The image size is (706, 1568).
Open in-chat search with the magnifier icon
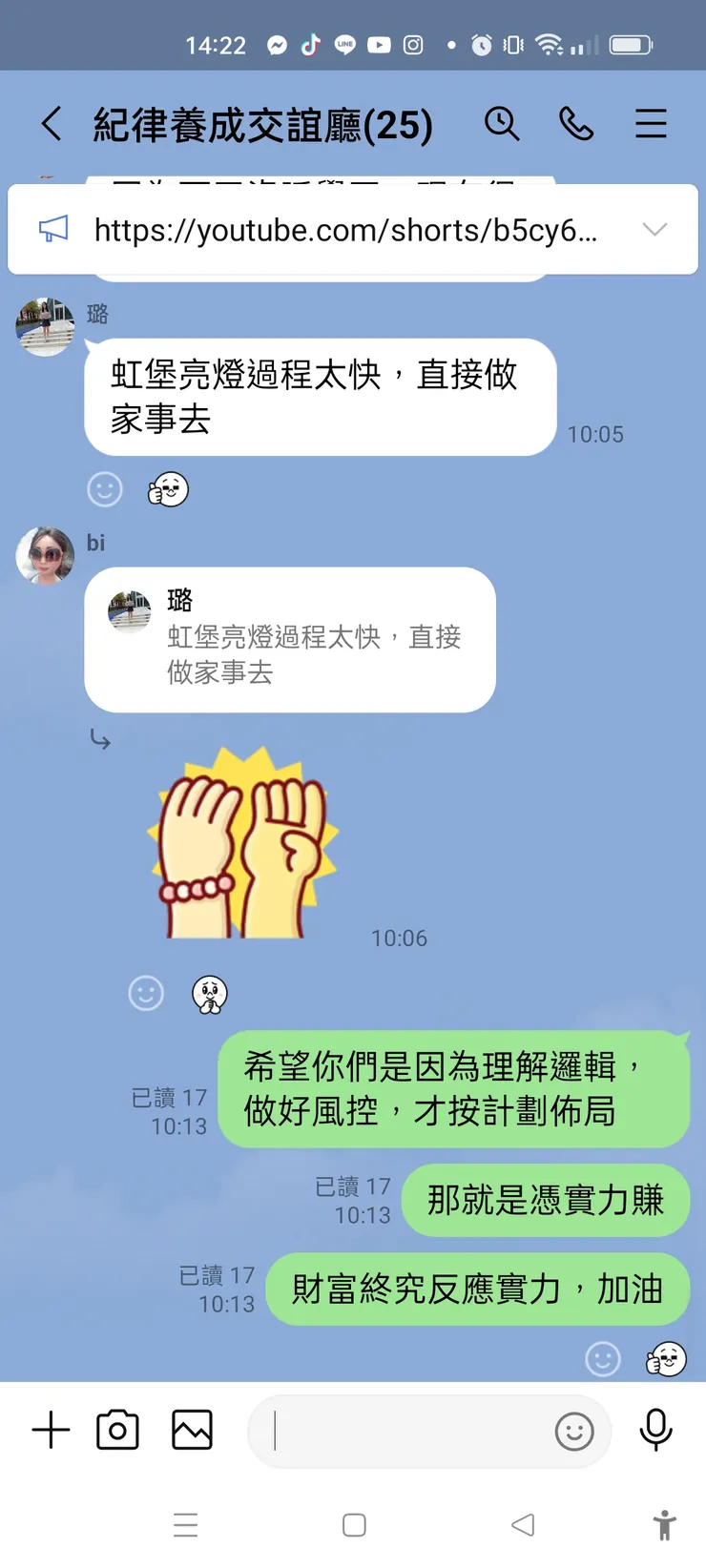point(503,124)
